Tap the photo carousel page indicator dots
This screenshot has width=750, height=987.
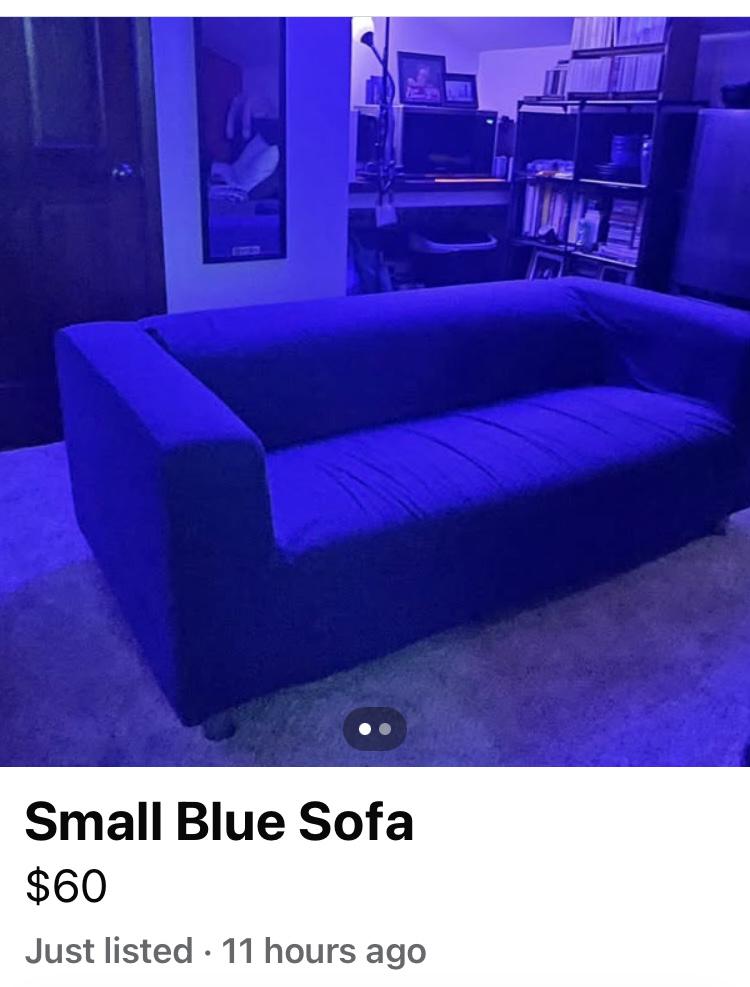pyautogui.click(x=375, y=729)
